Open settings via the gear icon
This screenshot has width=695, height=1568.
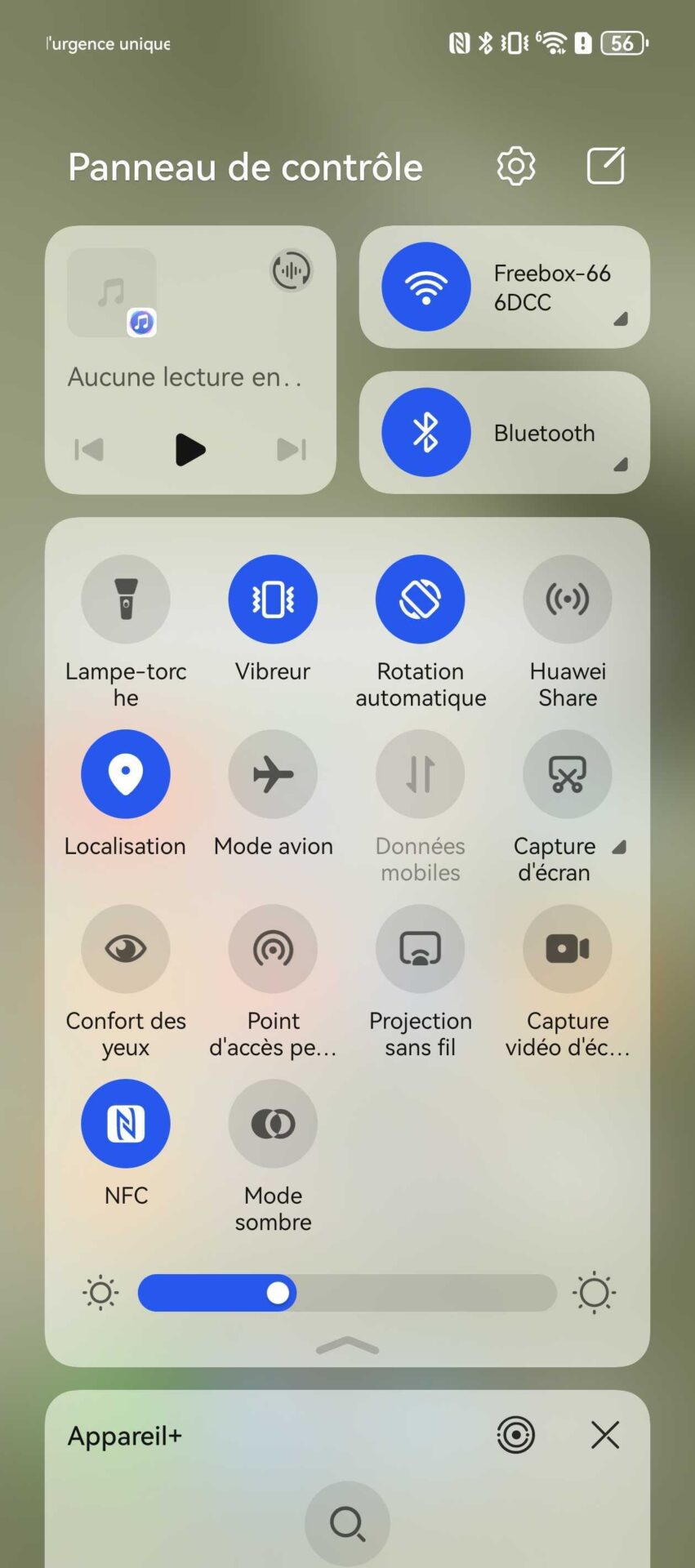(x=516, y=167)
